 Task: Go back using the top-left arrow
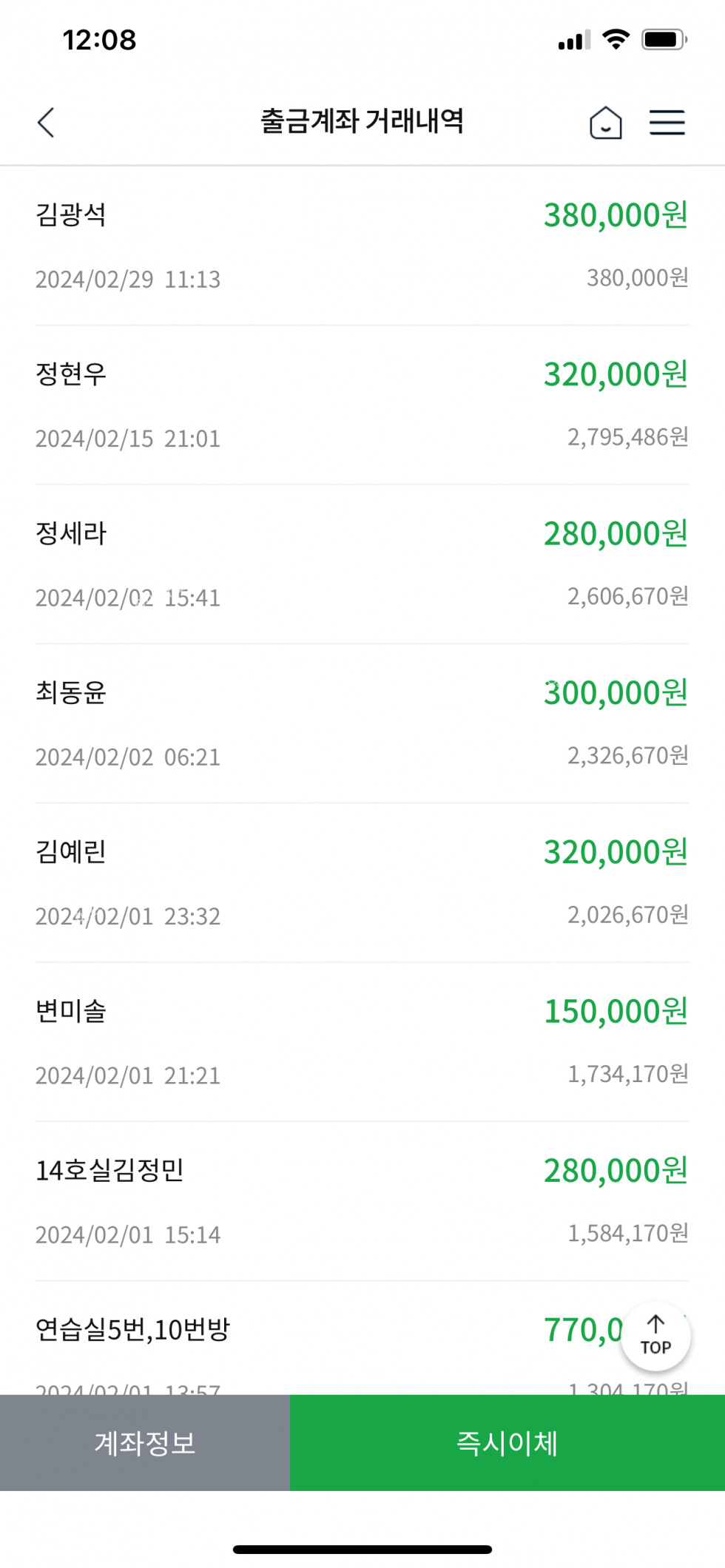46,123
